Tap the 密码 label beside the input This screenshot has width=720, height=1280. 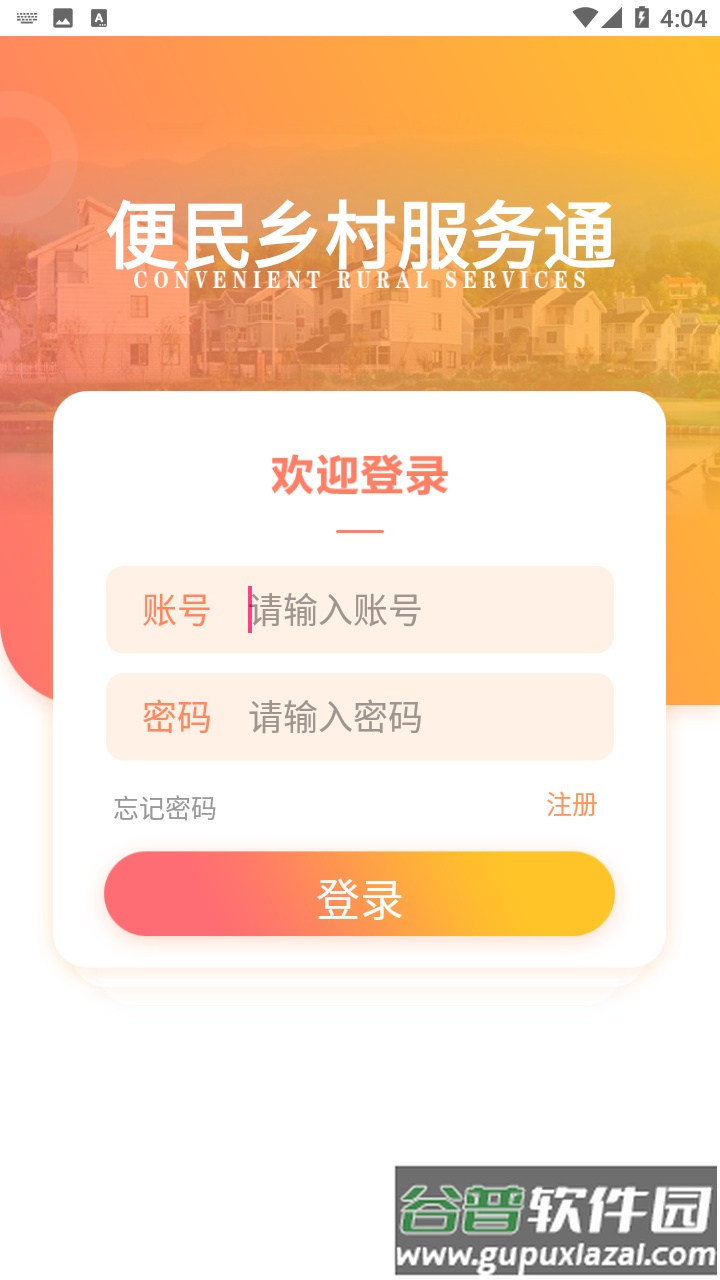point(177,717)
